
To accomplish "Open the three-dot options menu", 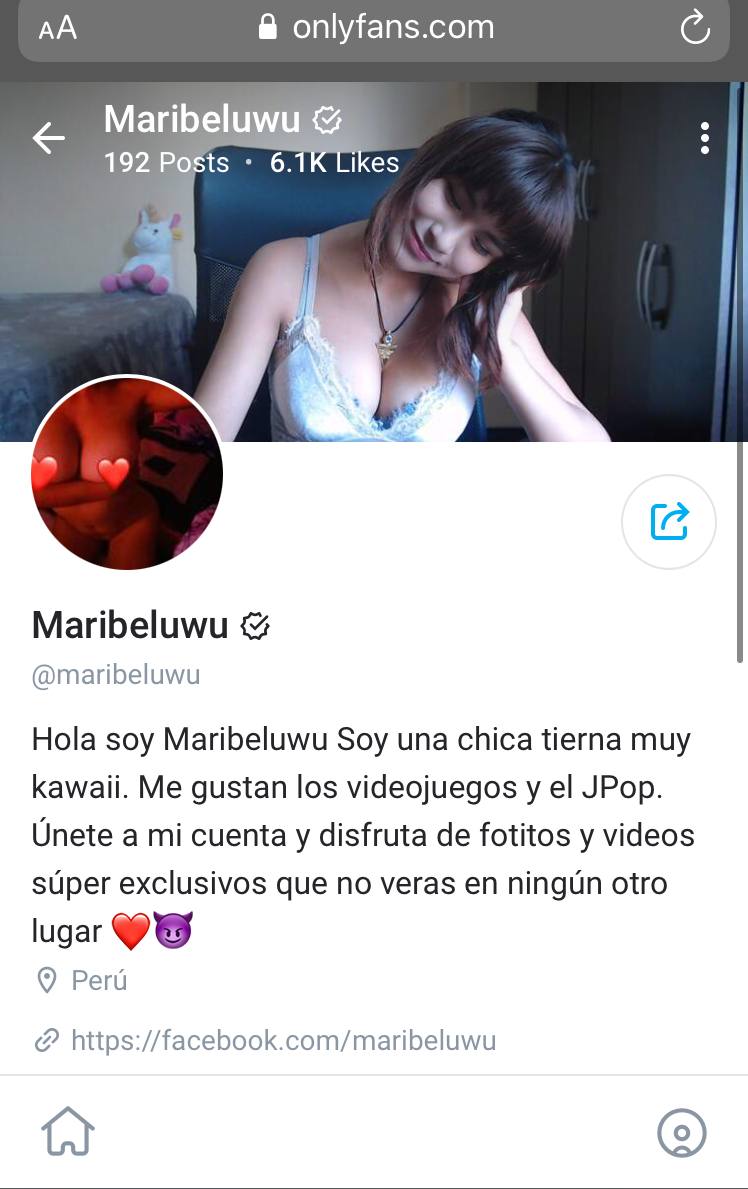I will (704, 138).
